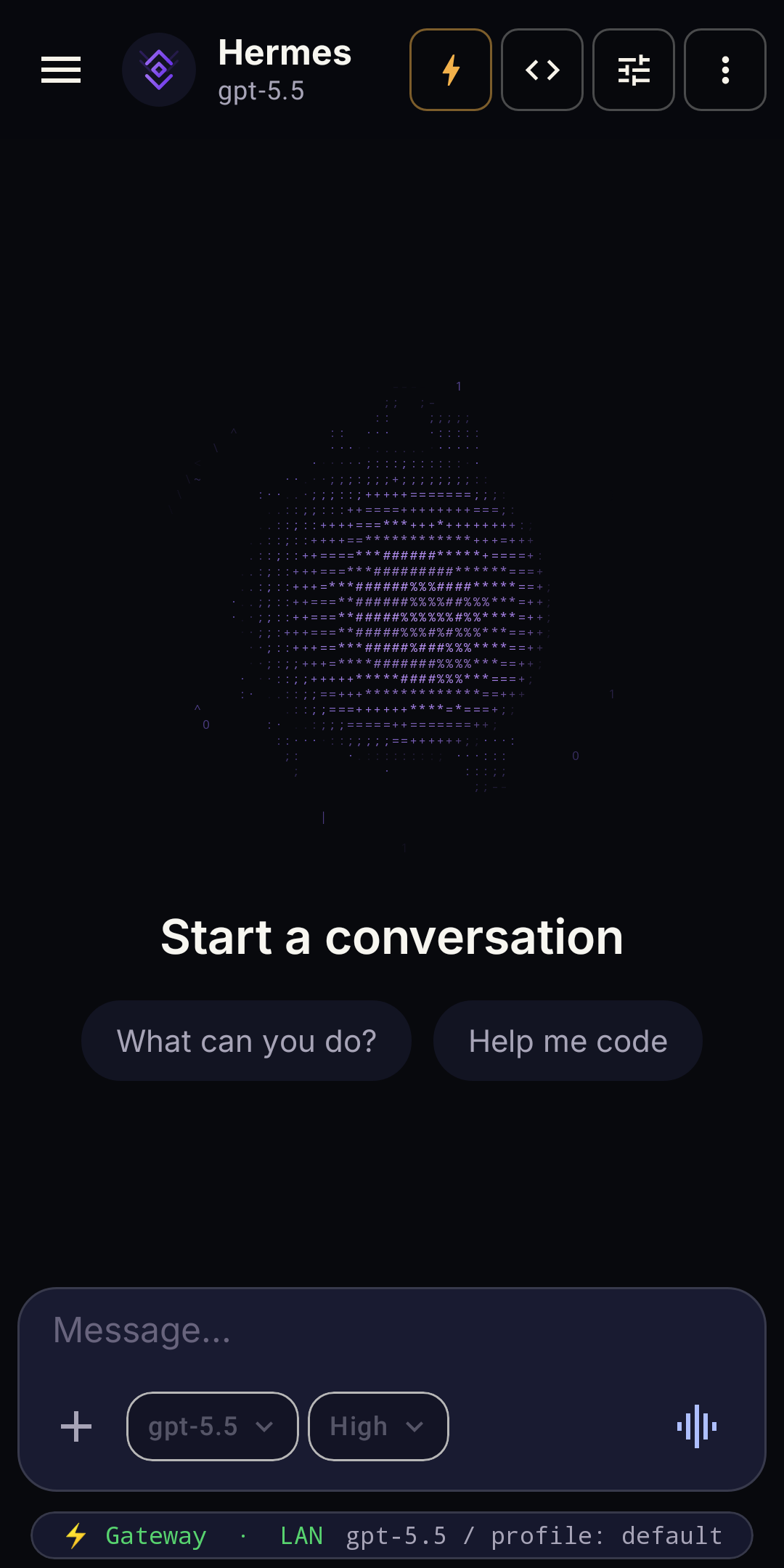
Task: Tap the lightning bolt toolbar button
Action: click(451, 70)
